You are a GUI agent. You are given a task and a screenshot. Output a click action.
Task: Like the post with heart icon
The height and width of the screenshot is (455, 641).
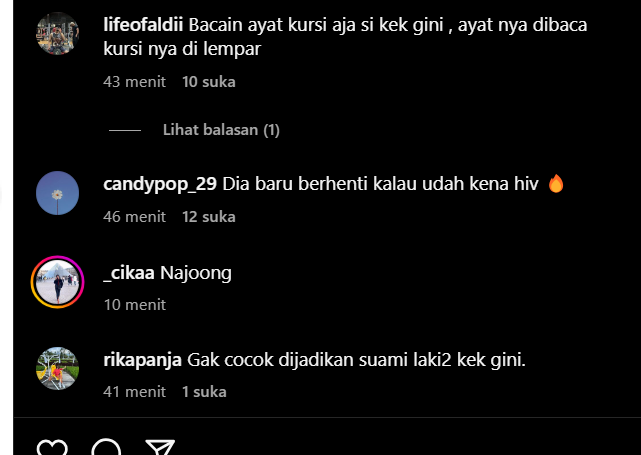(x=53, y=448)
